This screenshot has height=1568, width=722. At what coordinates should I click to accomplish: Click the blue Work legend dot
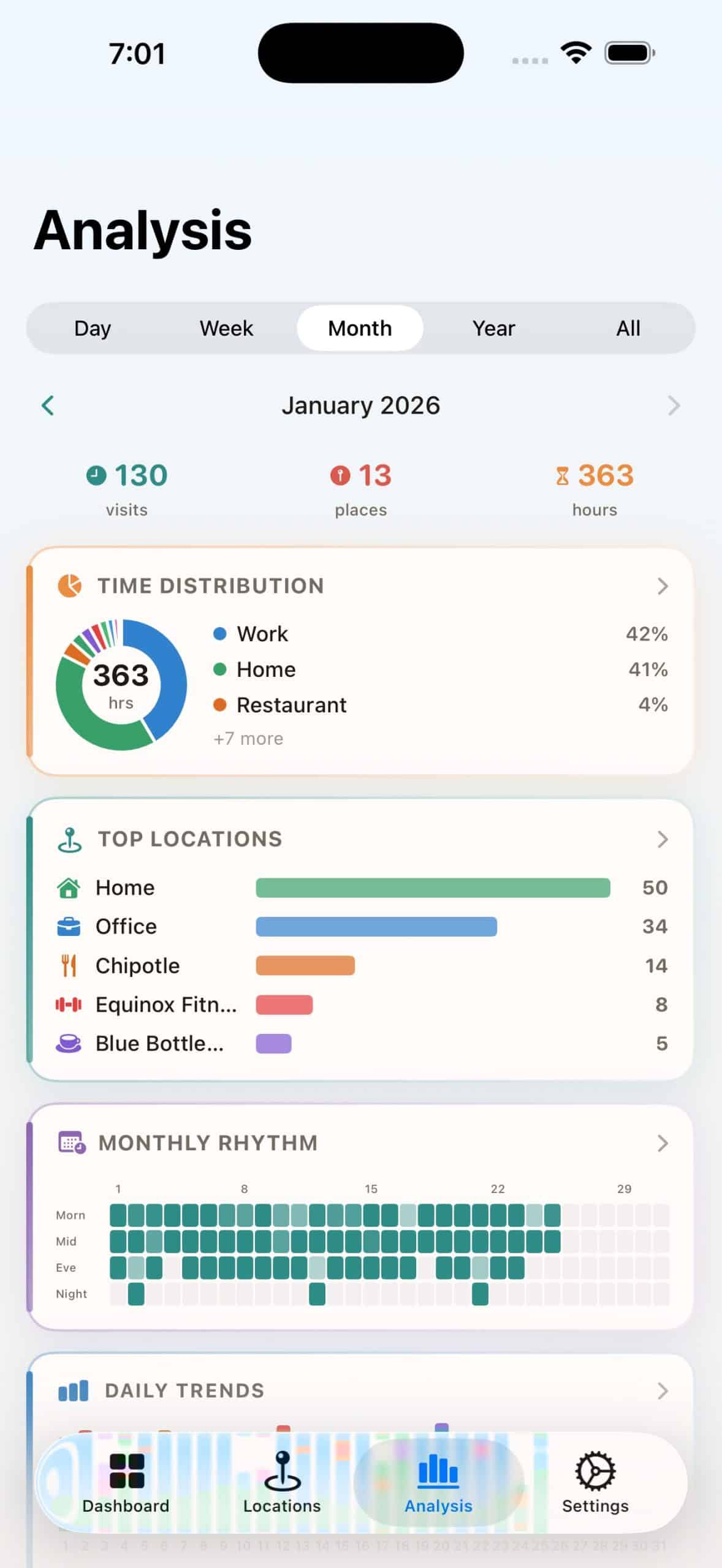pos(221,633)
